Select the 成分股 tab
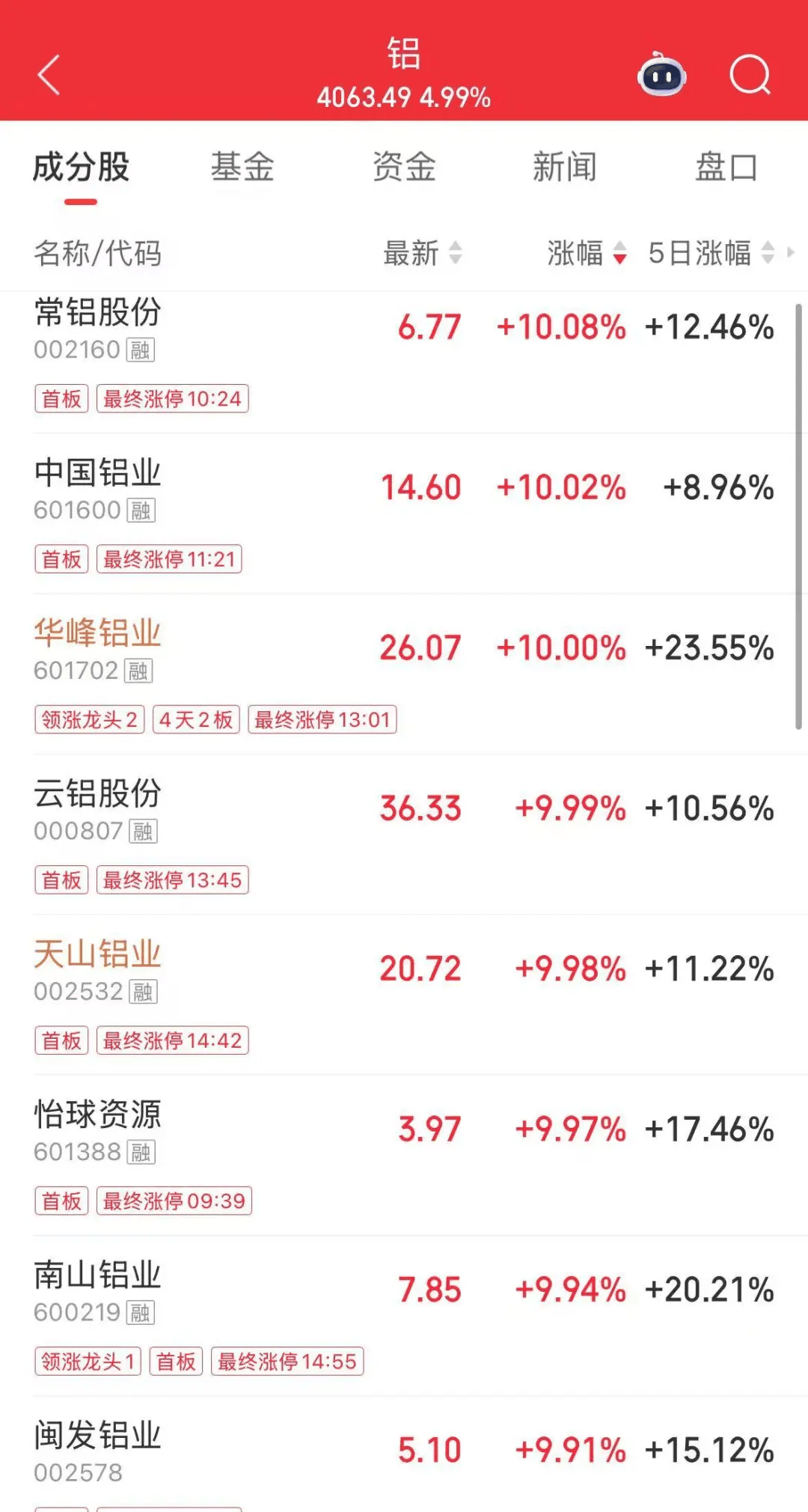 81,167
